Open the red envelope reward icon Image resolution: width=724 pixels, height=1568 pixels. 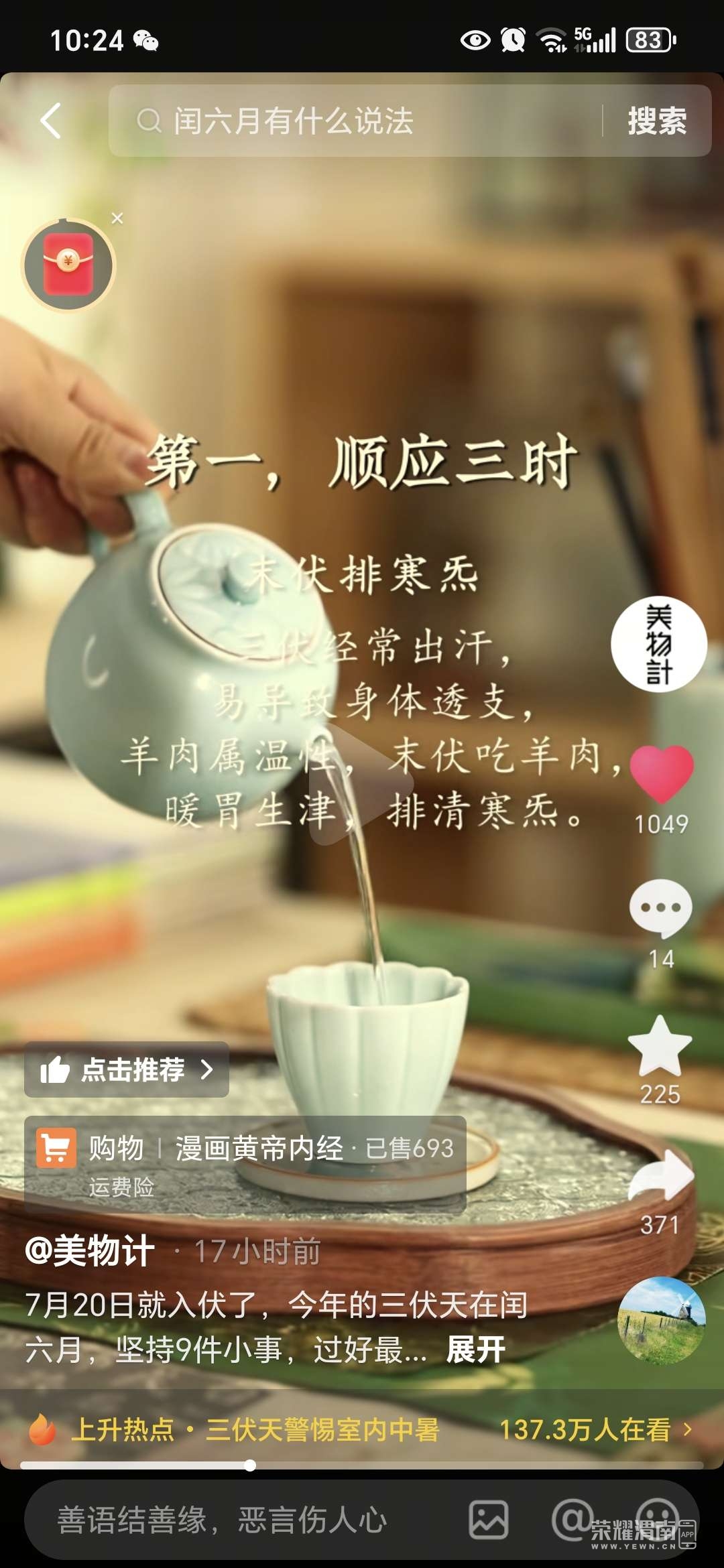[x=68, y=265]
